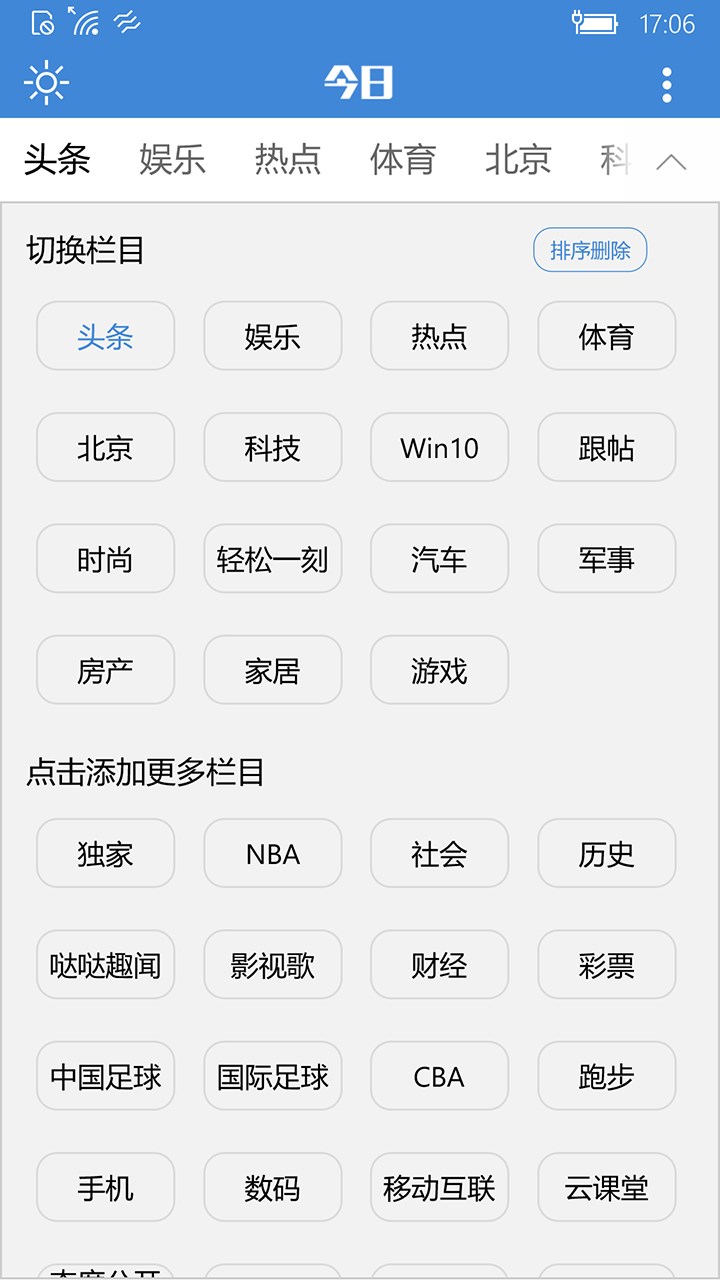Select the Win10 column chip

tap(439, 448)
